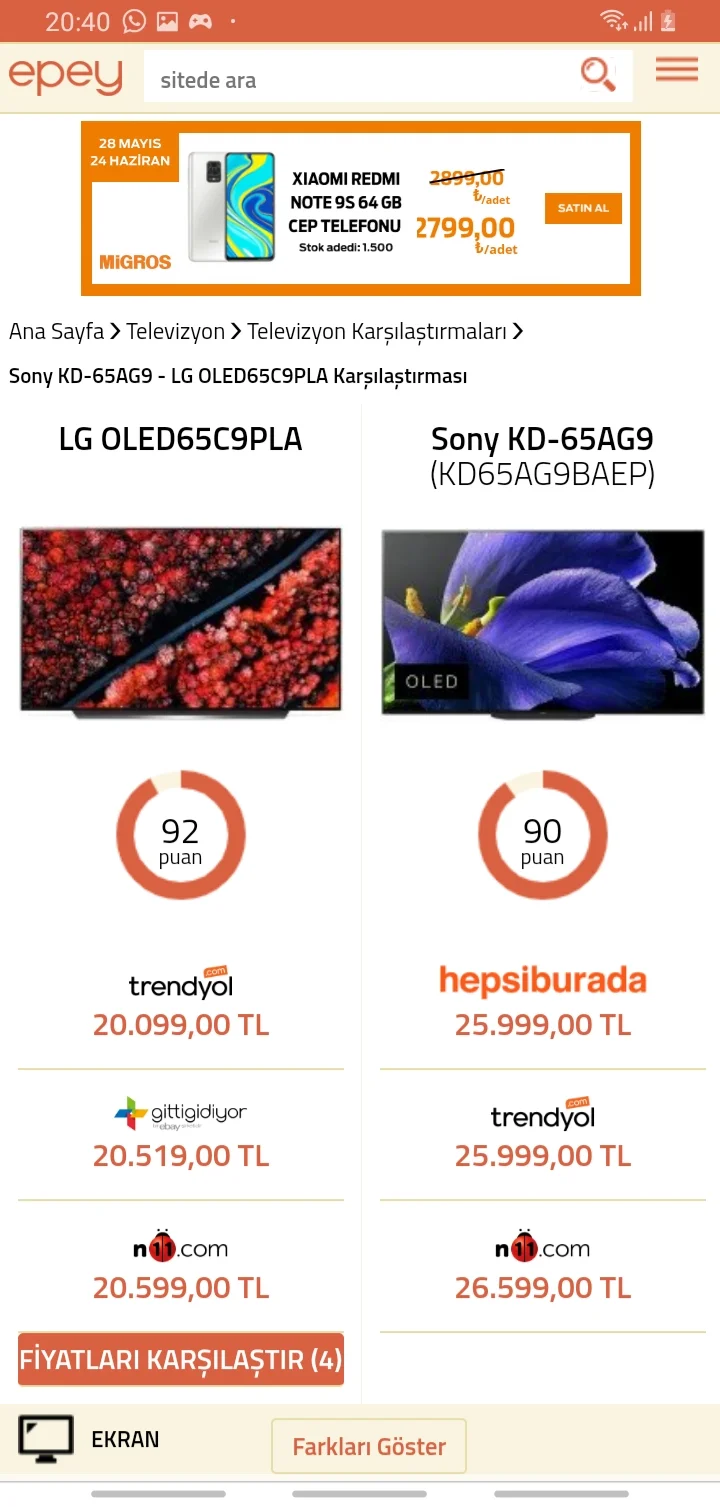The width and height of the screenshot is (720, 1507).
Task: Tap the 'Farkları Göster' button
Action: [x=369, y=1446]
